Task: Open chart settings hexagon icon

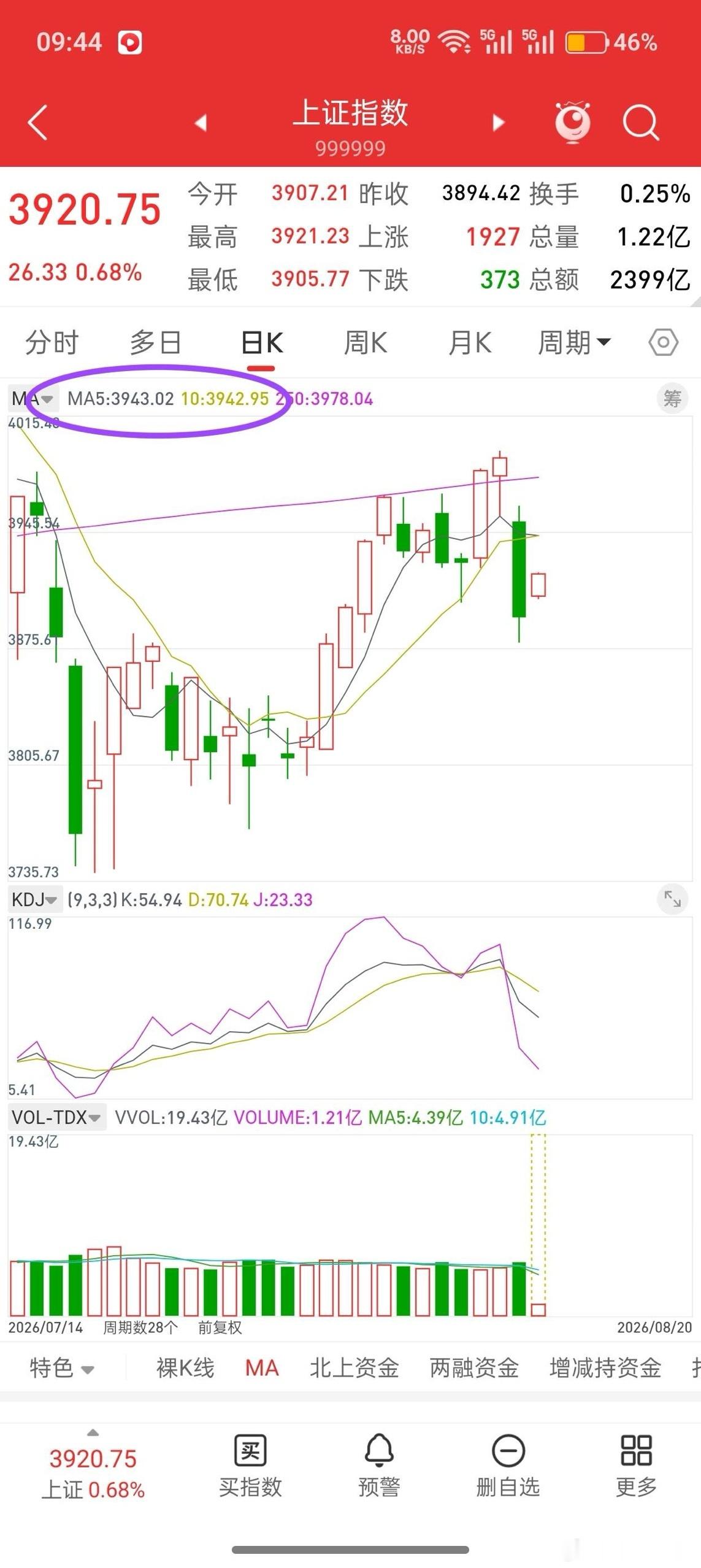Action: (663, 342)
